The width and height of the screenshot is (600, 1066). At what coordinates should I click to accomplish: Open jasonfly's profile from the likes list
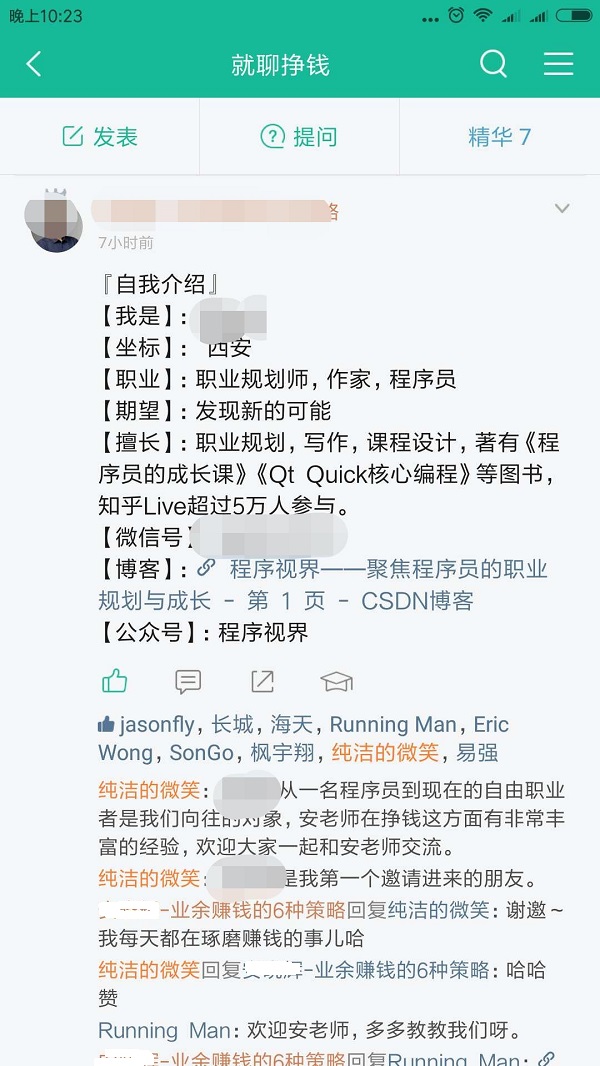(x=157, y=725)
